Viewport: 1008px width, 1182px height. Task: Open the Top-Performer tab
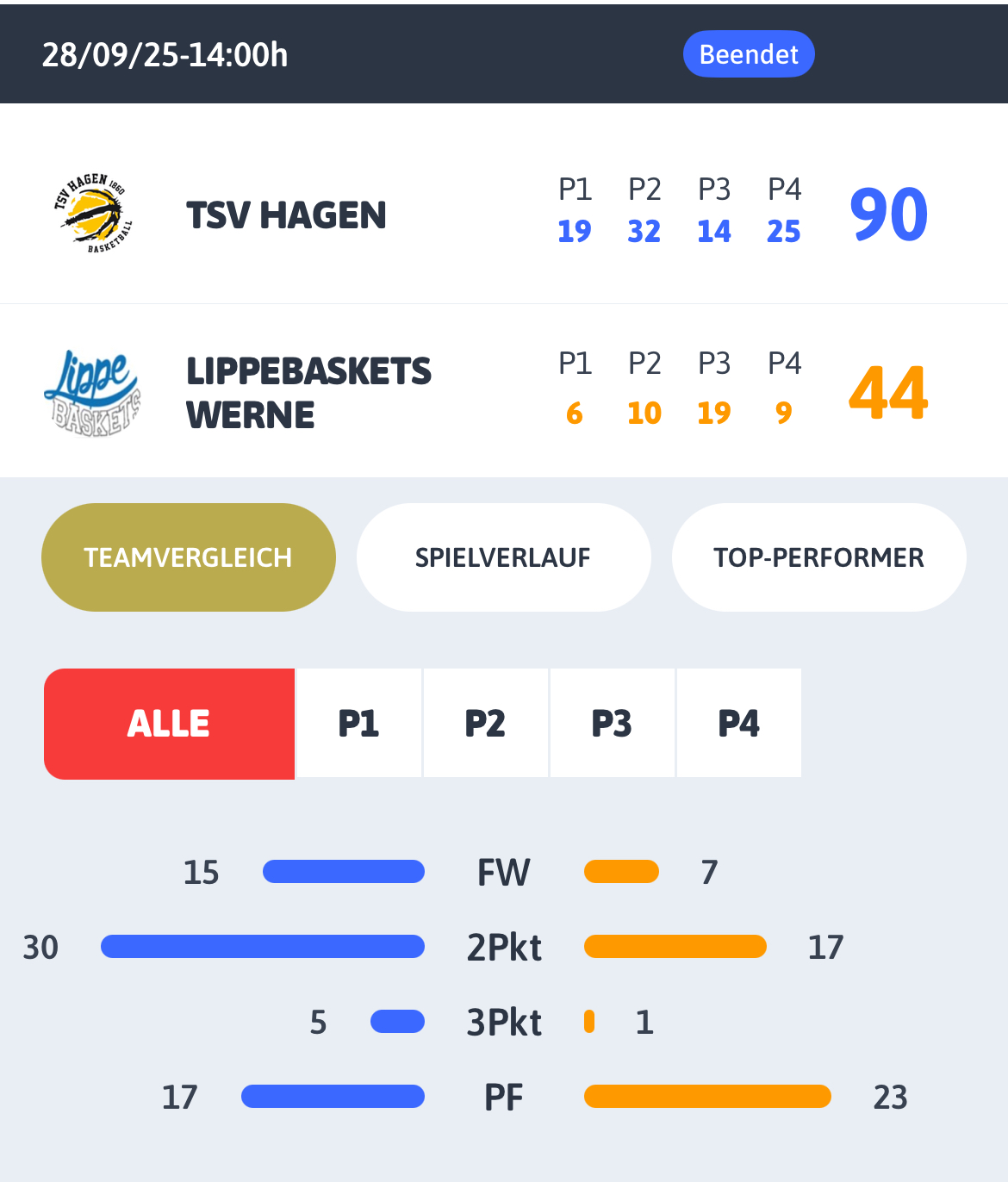point(818,557)
